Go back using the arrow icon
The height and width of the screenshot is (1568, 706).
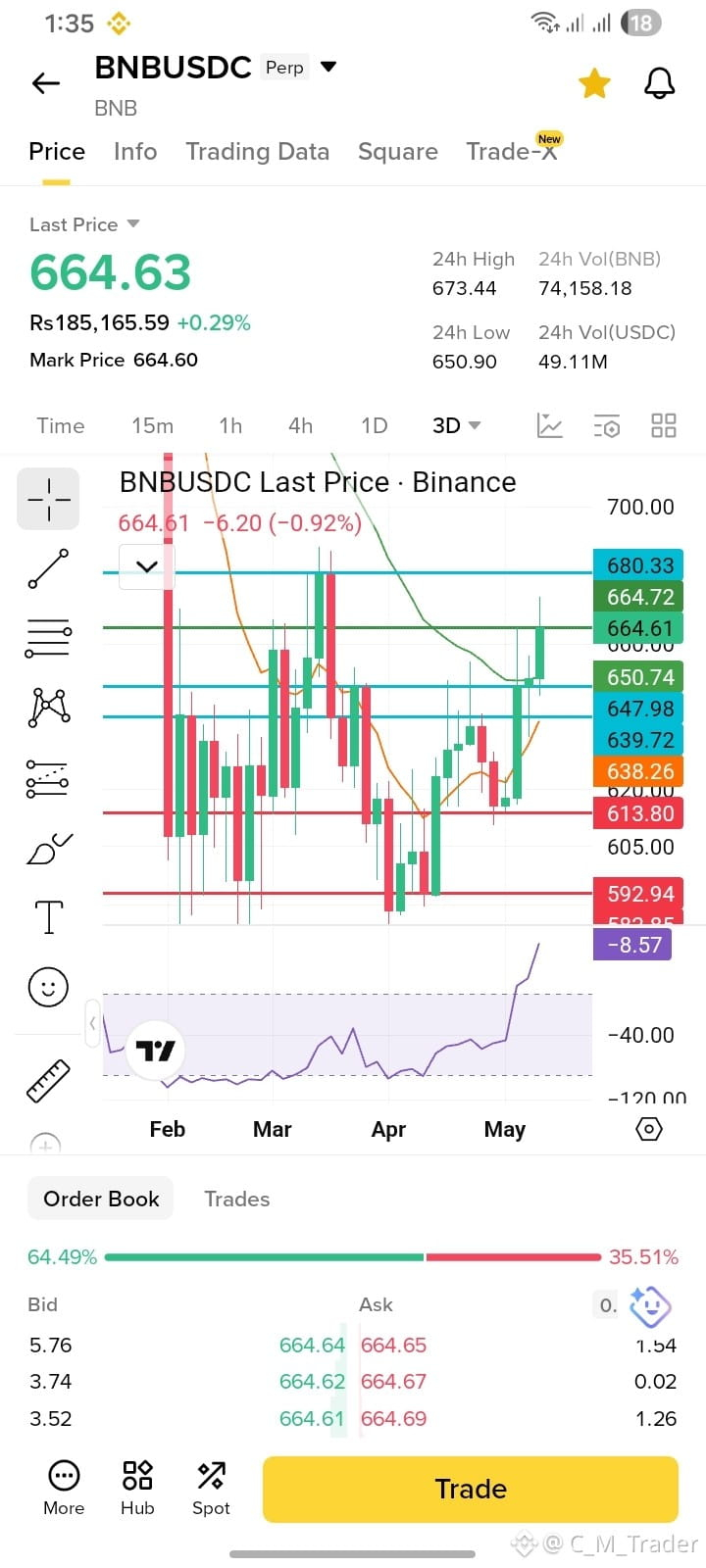click(46, 83)
